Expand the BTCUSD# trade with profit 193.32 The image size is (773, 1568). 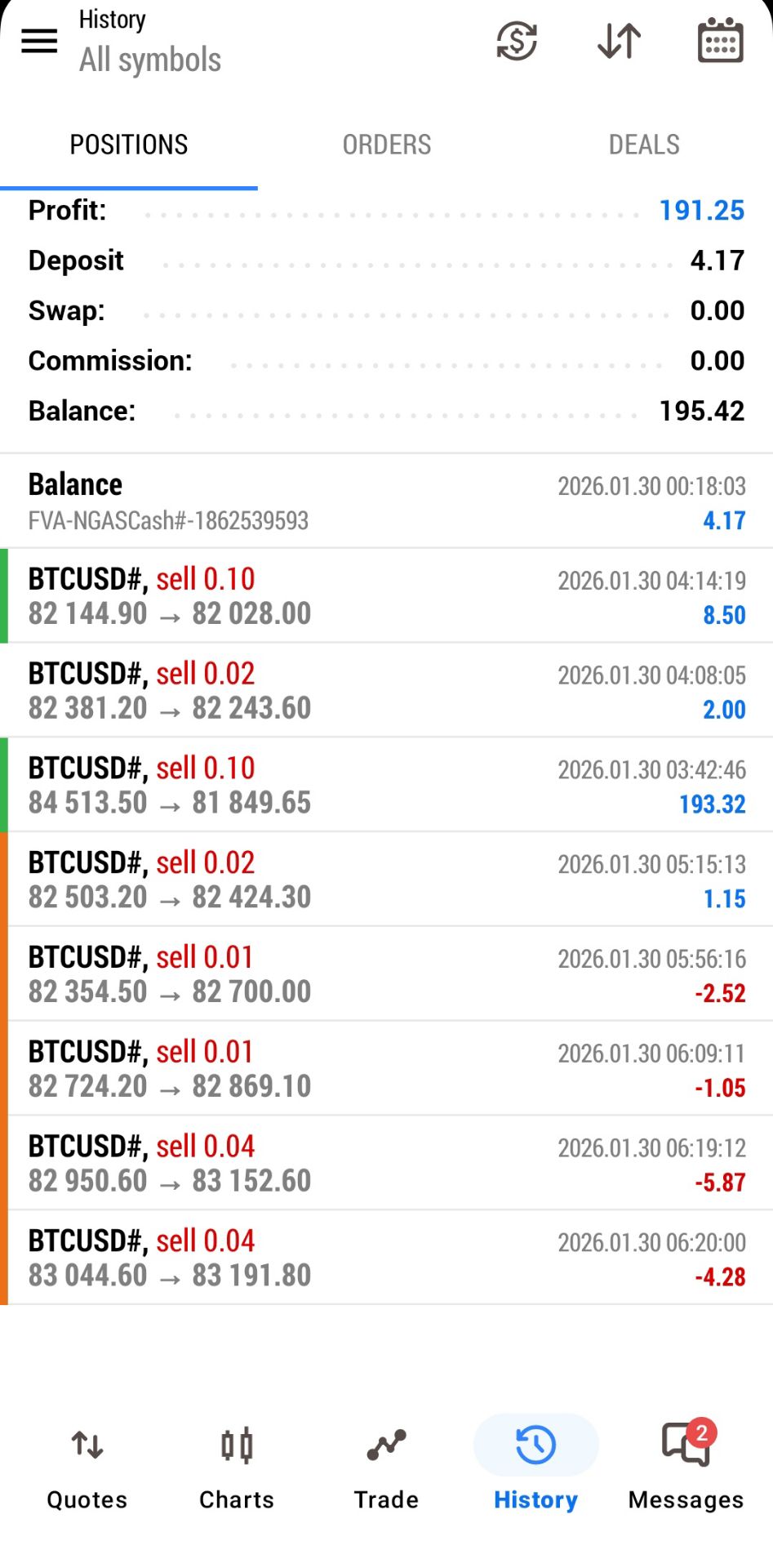click(386, 786)
